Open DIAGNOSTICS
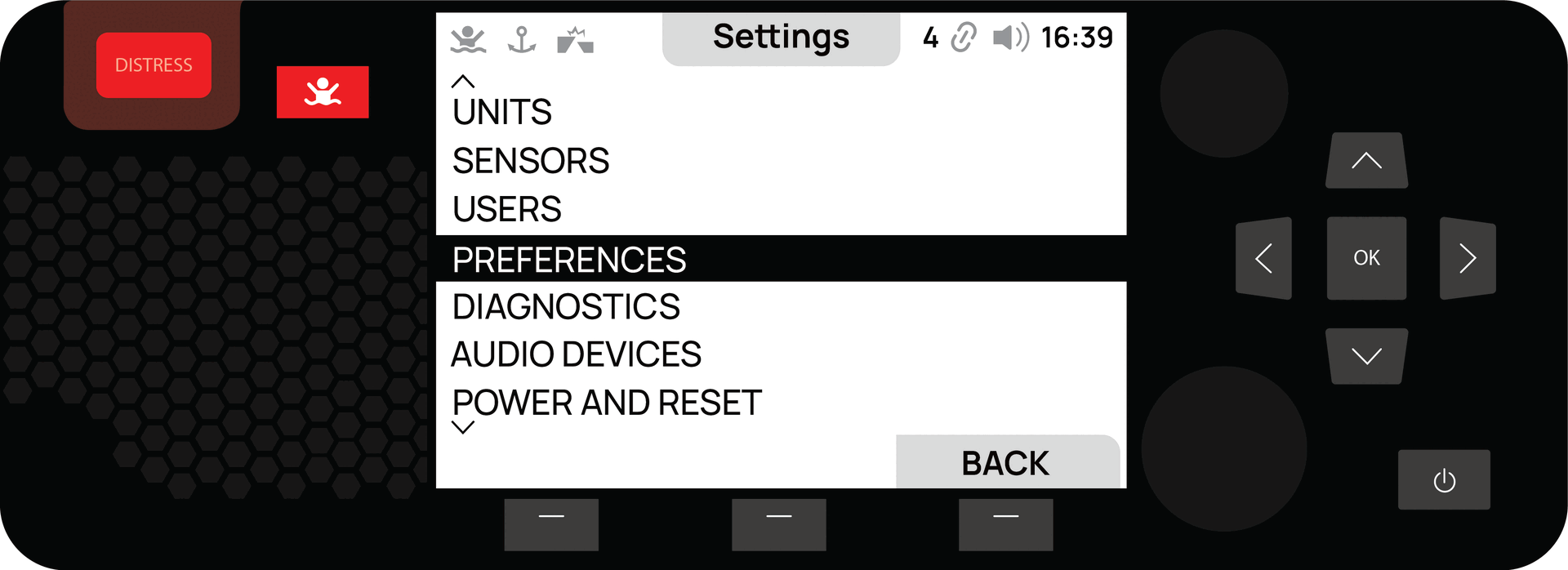This screenshot has height=570, width=1568. click(566, 307)
